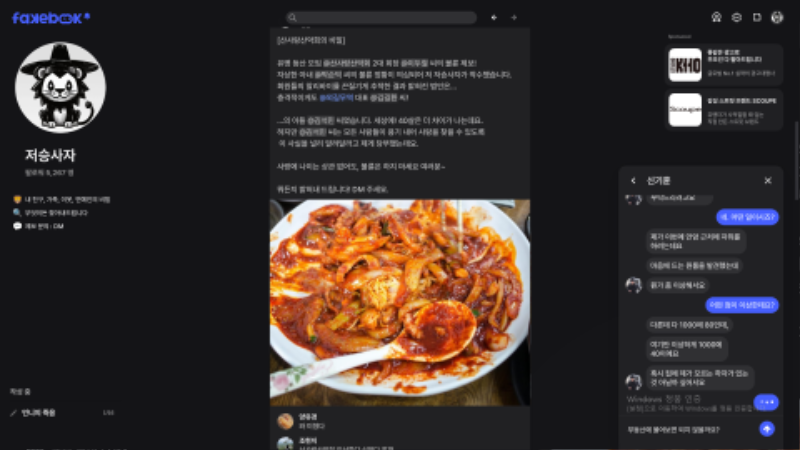Close the 신기훈 chat window
This screenshot has height=450, width=800.
[x=768, y=181]
